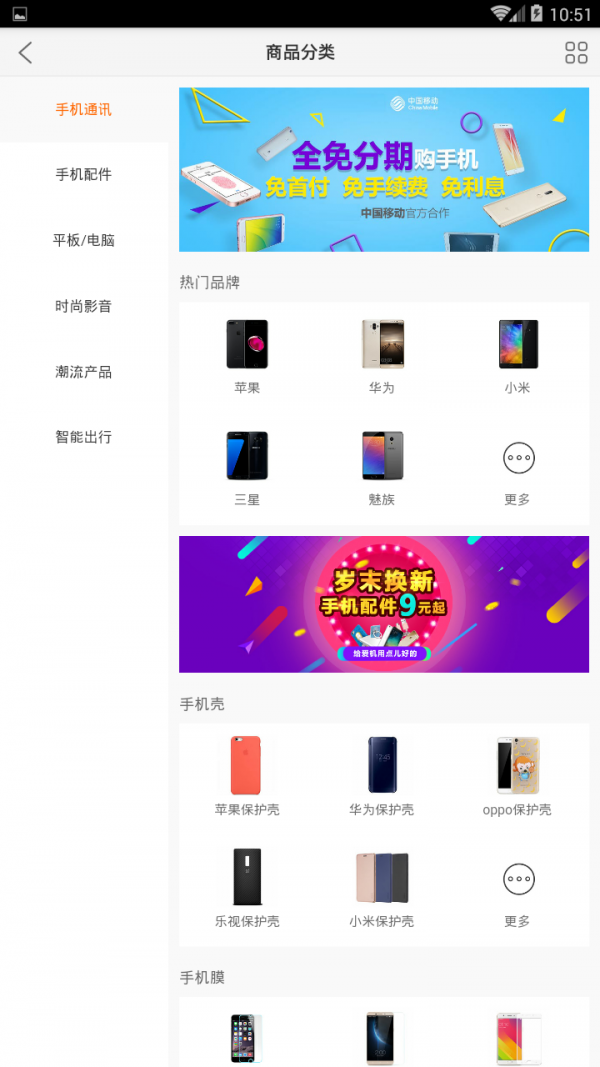600x1067 pixels.
Task: Browse 魅族 brand phones
Action: tap(382, 467)
